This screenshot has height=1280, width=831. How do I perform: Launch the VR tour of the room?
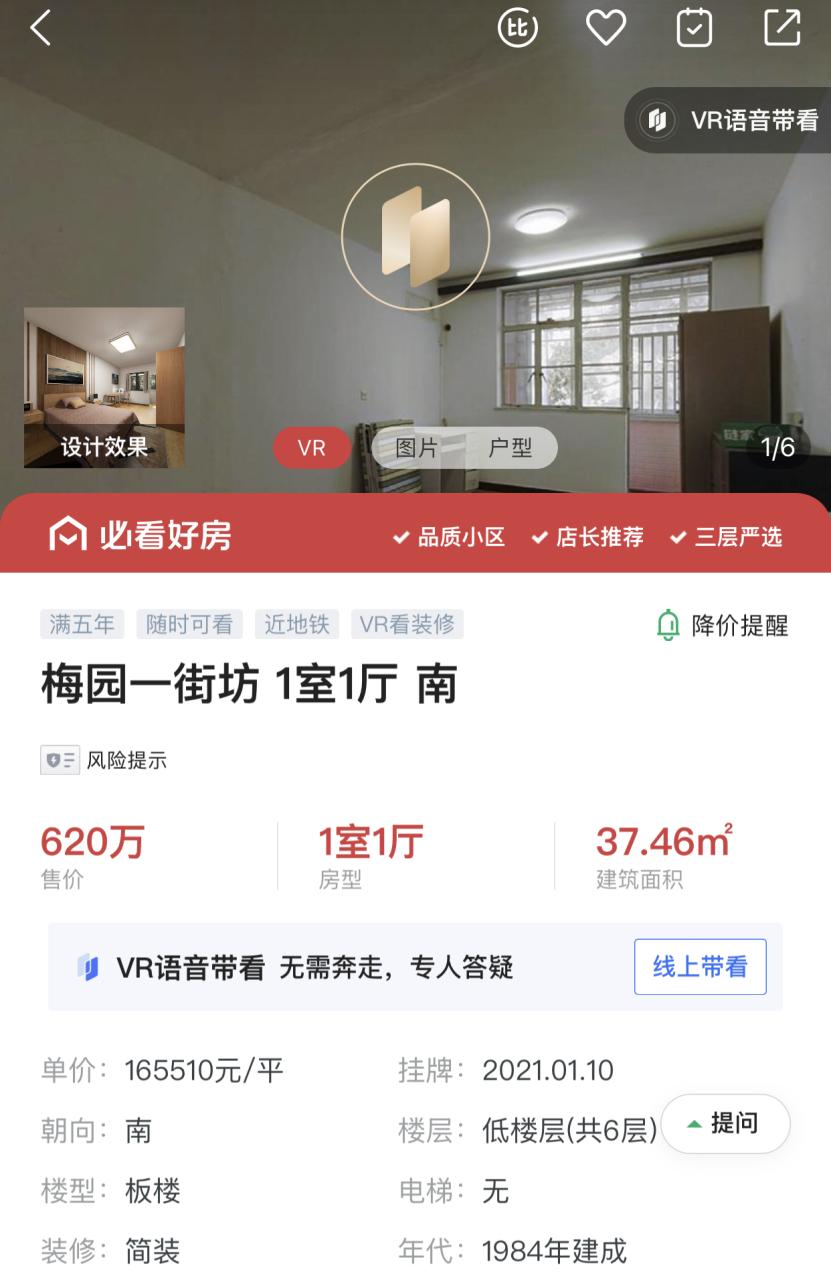click(x=415, y=237)
